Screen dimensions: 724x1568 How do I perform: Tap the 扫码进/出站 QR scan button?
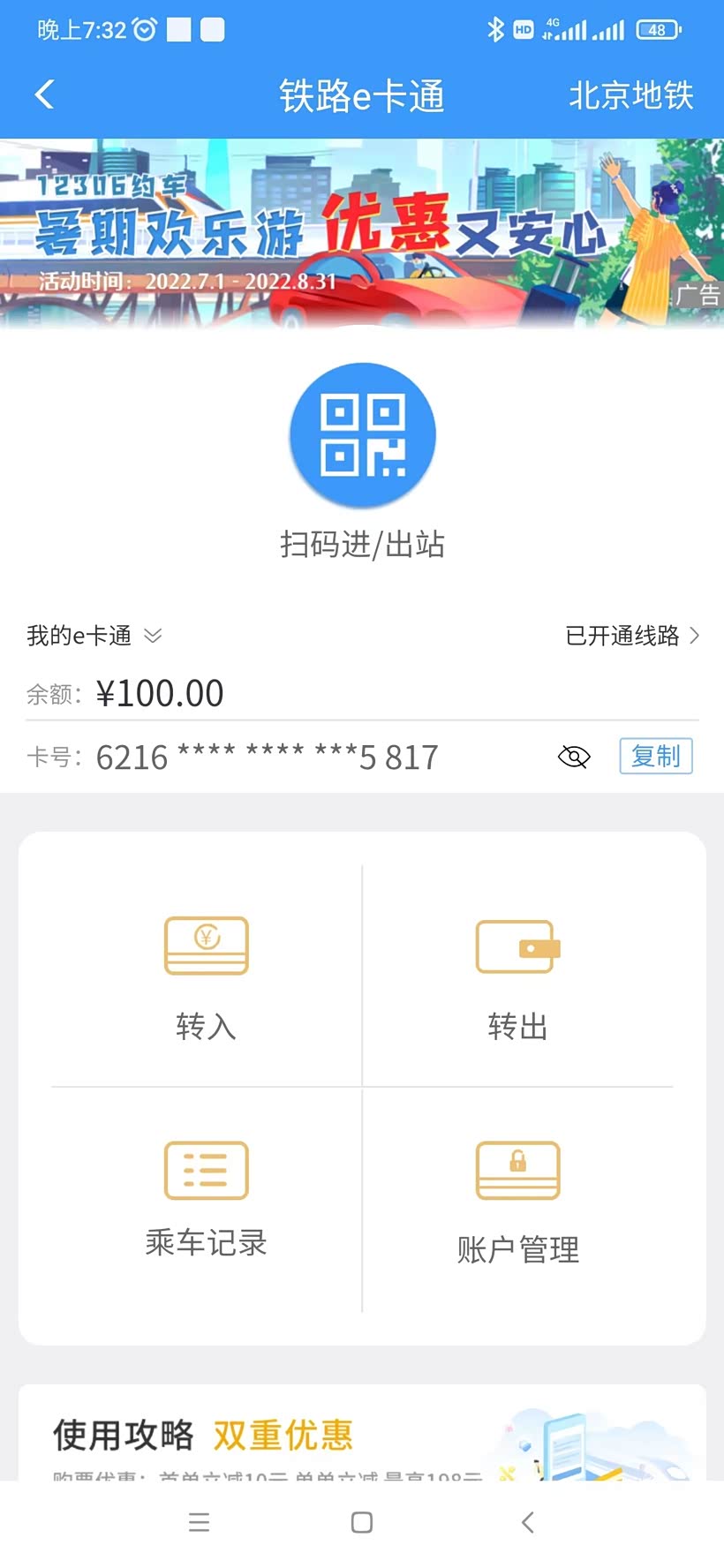(362, 435)
